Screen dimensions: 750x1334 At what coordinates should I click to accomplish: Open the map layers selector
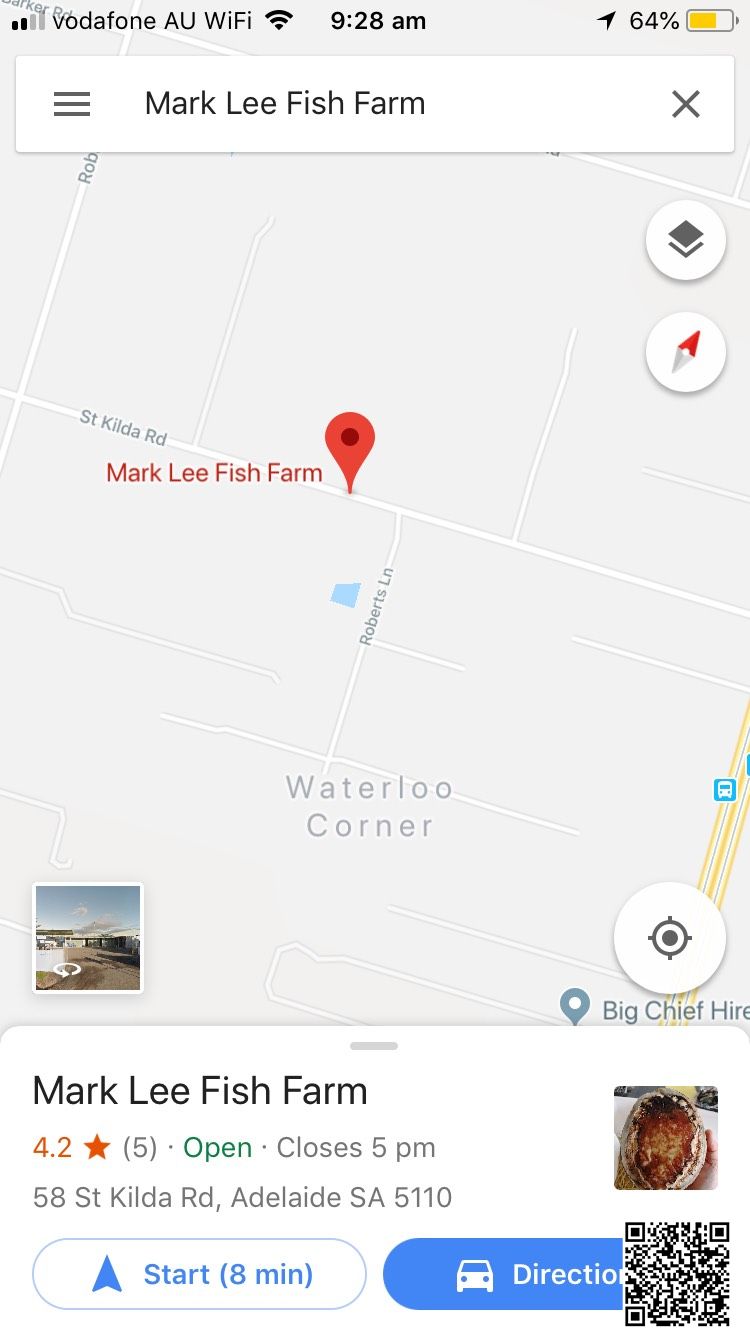(x=685, y=240)
